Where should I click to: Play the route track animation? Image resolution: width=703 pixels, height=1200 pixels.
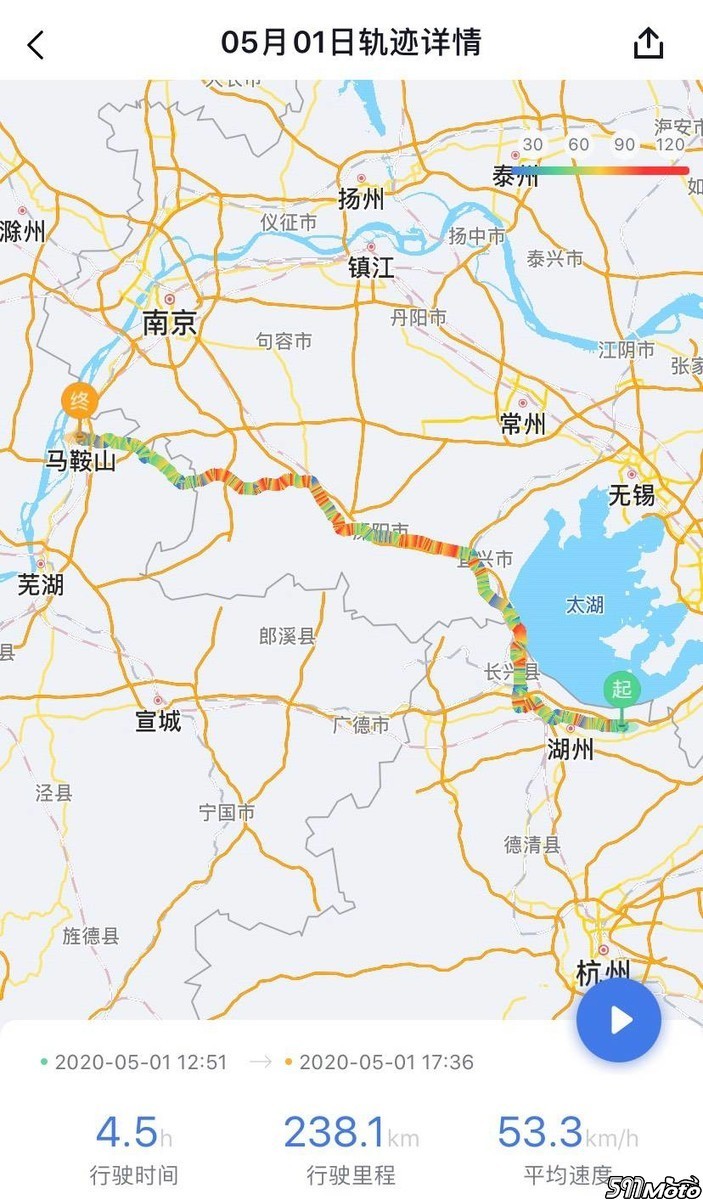619,1020
